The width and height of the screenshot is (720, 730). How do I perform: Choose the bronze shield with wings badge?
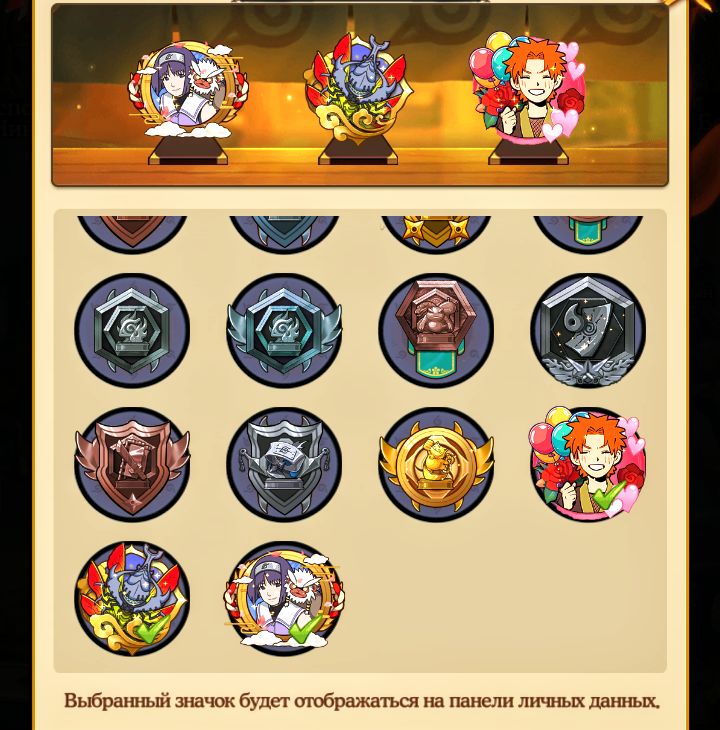(x=132, y=464)
